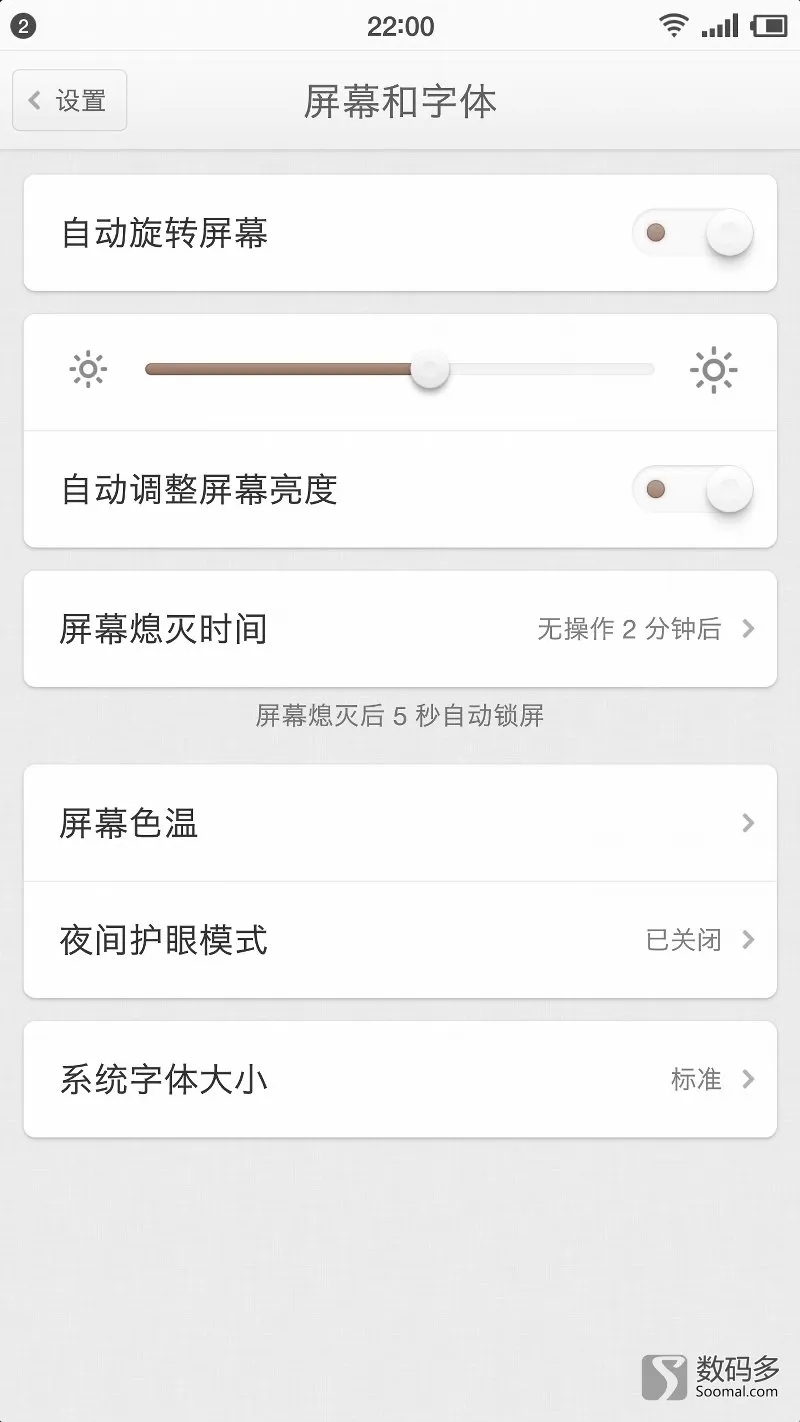Screen dimensions: 800x1422
Task: Open 系统字体大小 options
Action: [x=400, y=1079]
